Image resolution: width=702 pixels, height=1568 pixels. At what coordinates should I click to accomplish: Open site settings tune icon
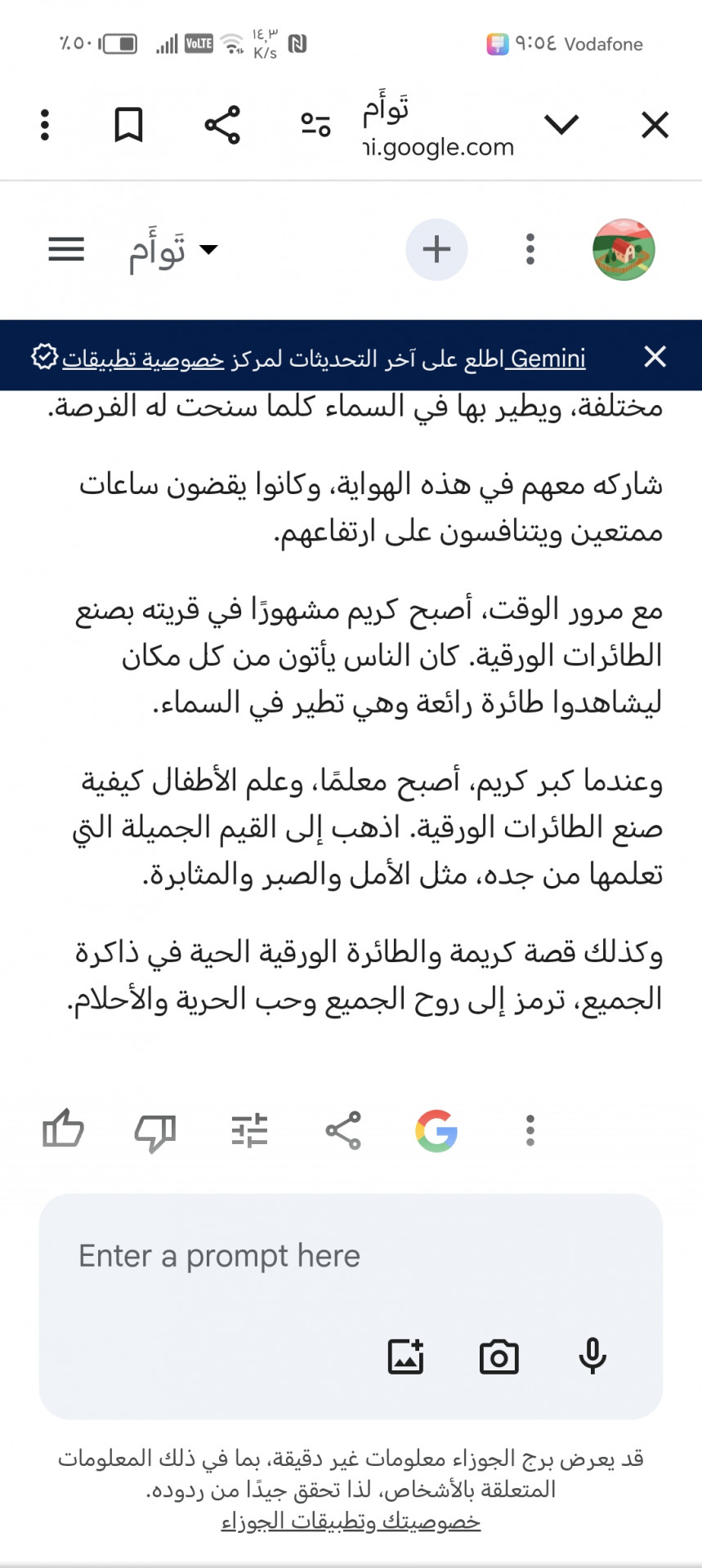315,125
